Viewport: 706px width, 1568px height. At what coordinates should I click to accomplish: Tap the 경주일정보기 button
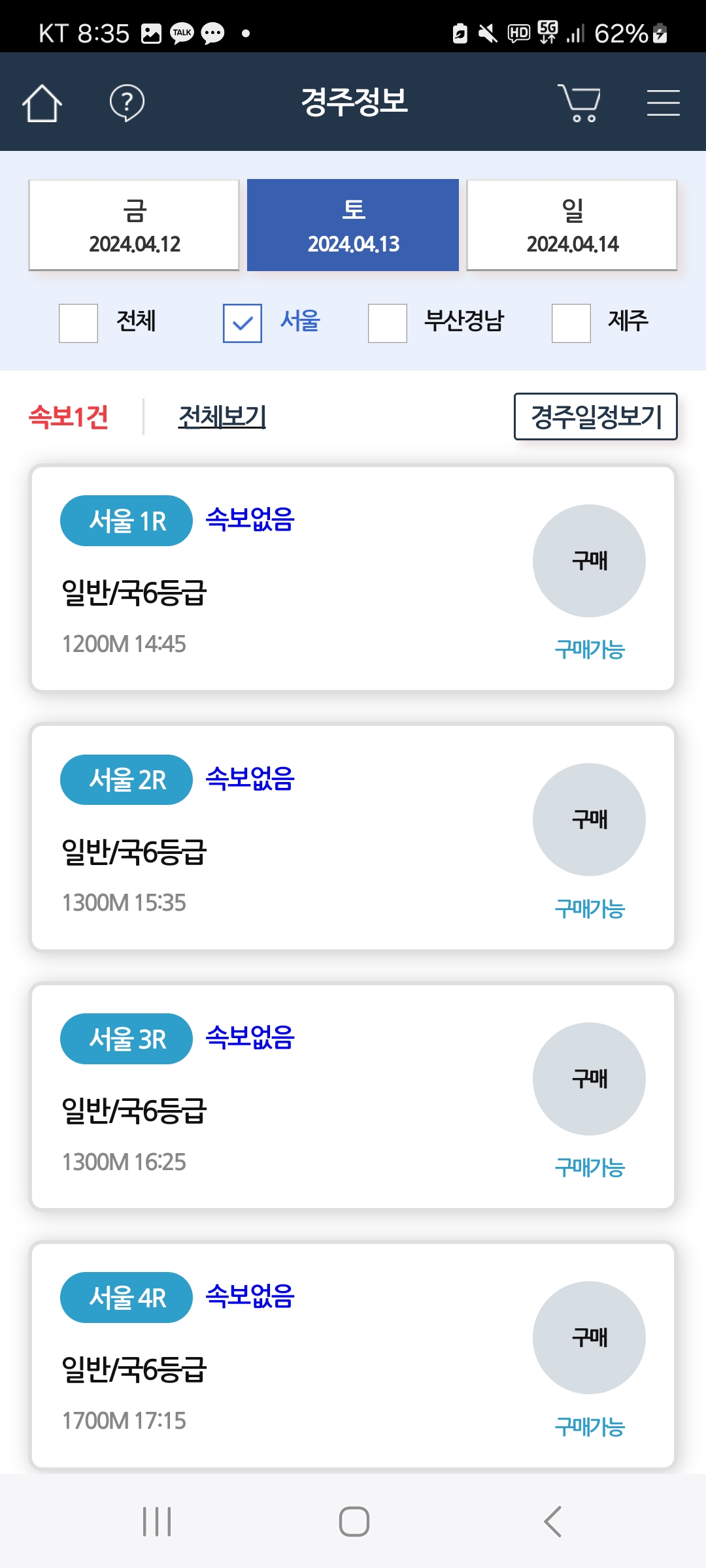tap(596, 416)
